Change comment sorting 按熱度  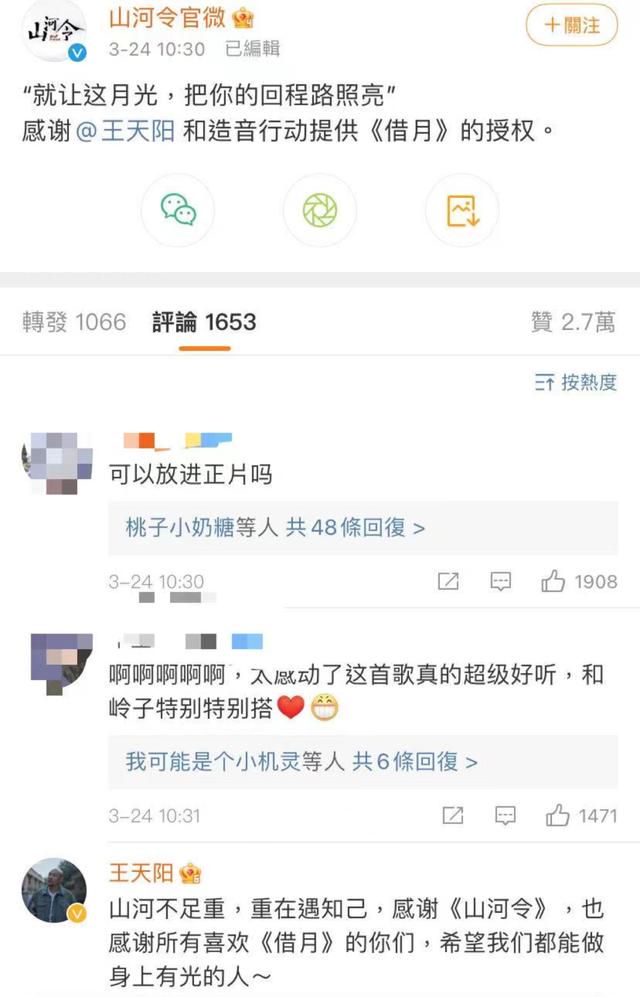[x=576, y=382]
